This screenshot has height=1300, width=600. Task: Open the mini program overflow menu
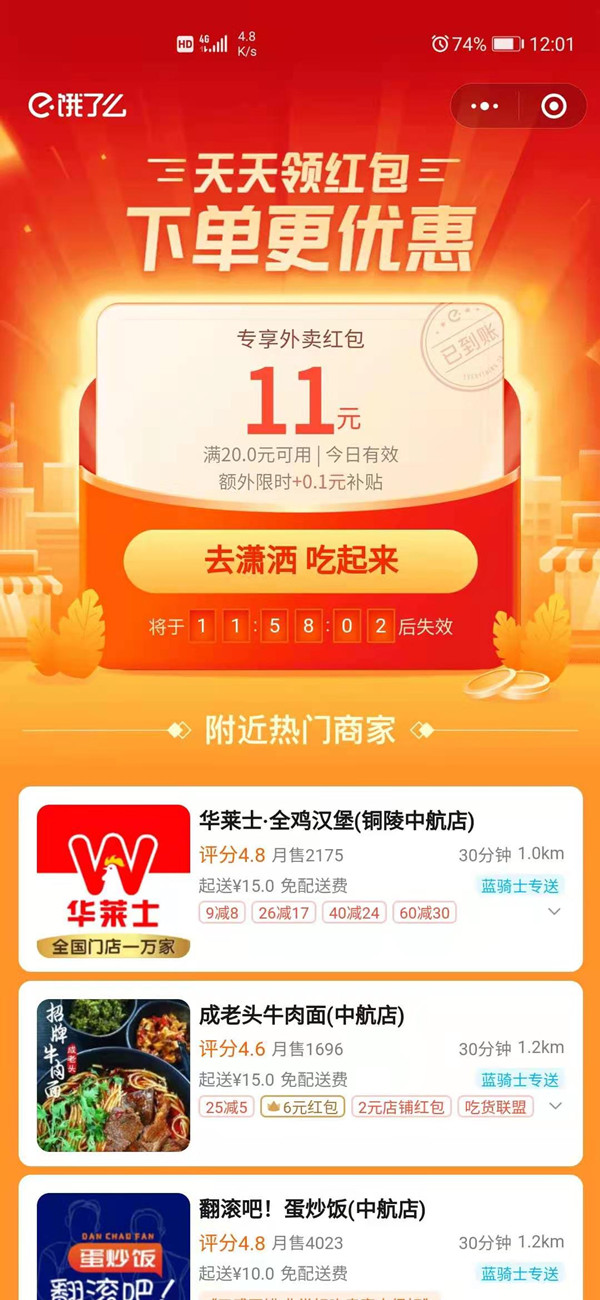pyautogui.click(x=485, y=106)
